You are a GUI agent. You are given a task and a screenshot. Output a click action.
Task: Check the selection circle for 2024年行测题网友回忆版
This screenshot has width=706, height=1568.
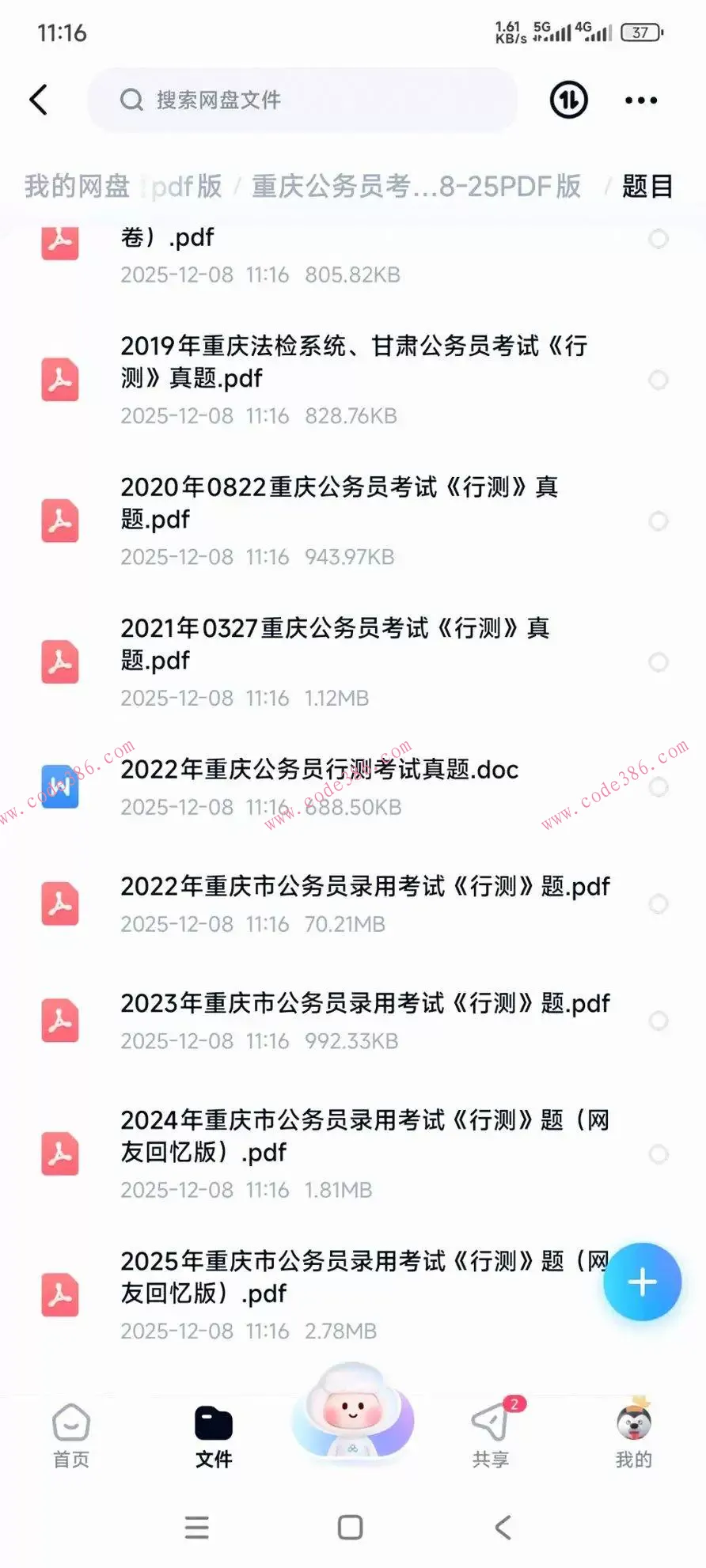659,1154
